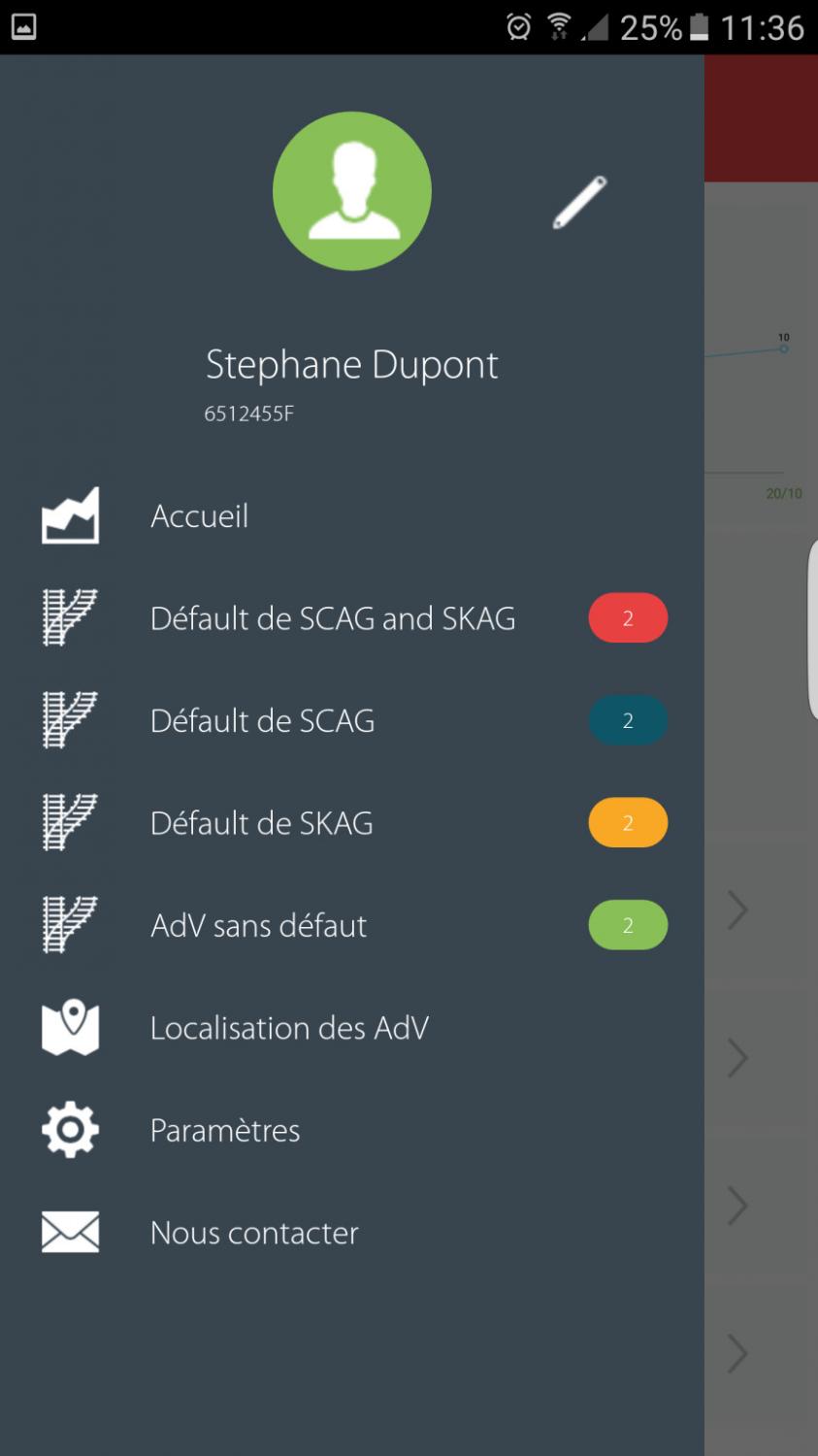
Task: Open Paramètres settings
Action: [x=225, y=1131]
